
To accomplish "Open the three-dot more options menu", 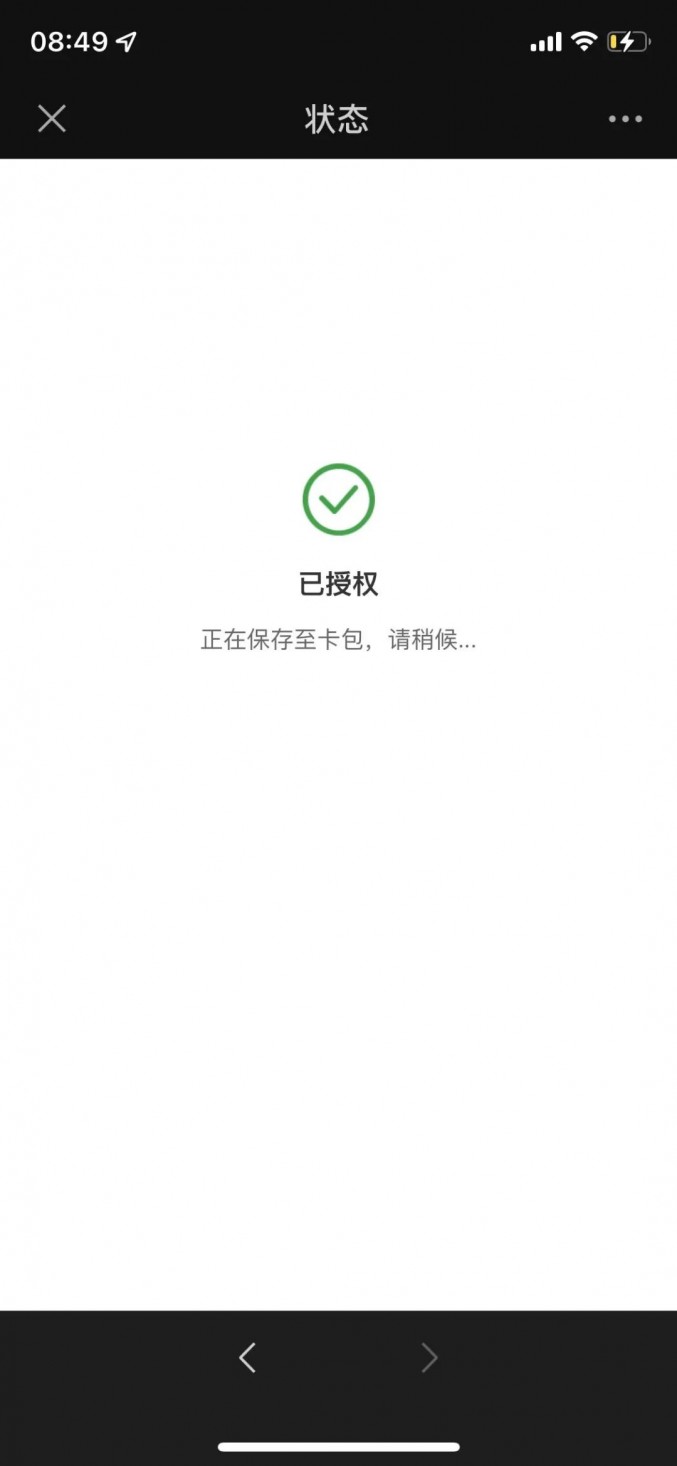I will tap(625, 119).
